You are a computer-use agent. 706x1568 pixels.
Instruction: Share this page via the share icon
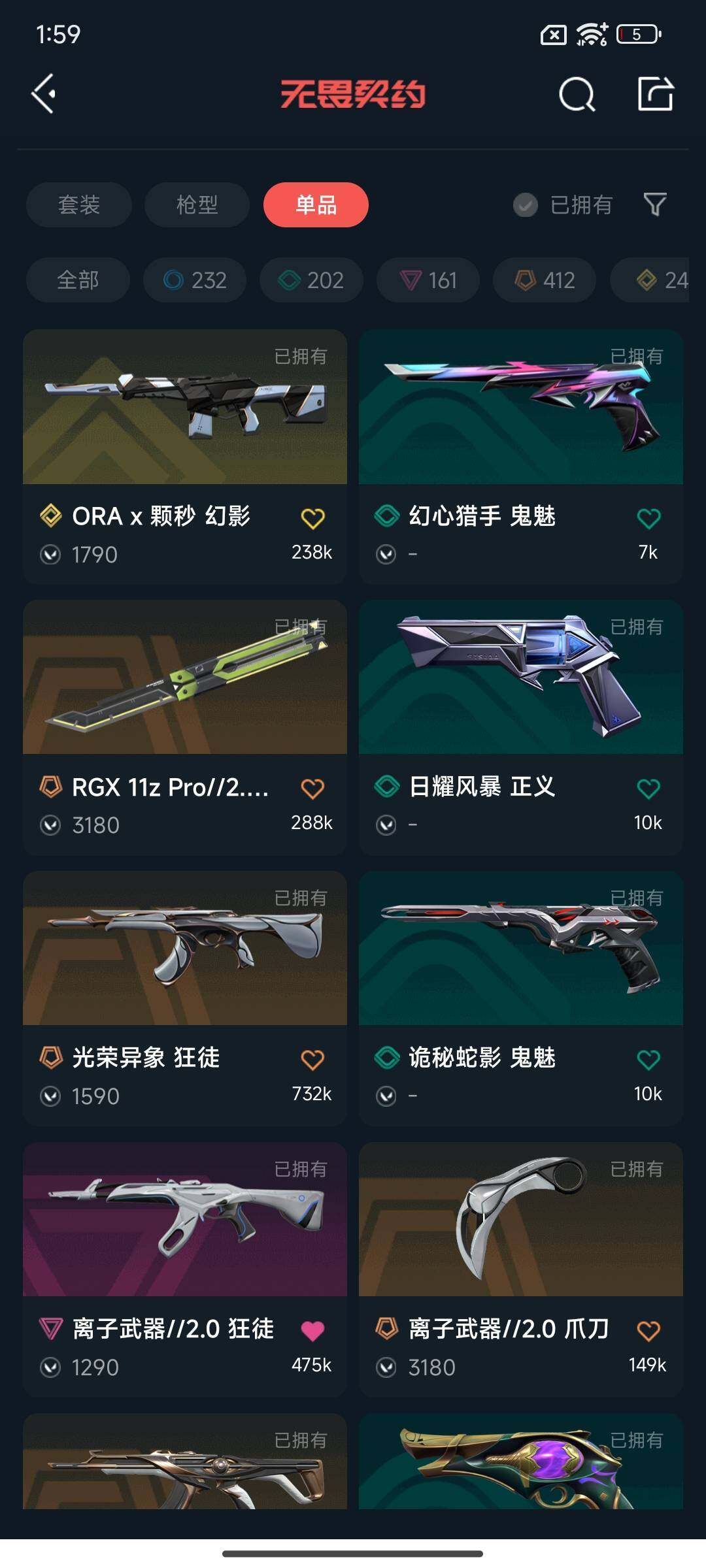655,95
